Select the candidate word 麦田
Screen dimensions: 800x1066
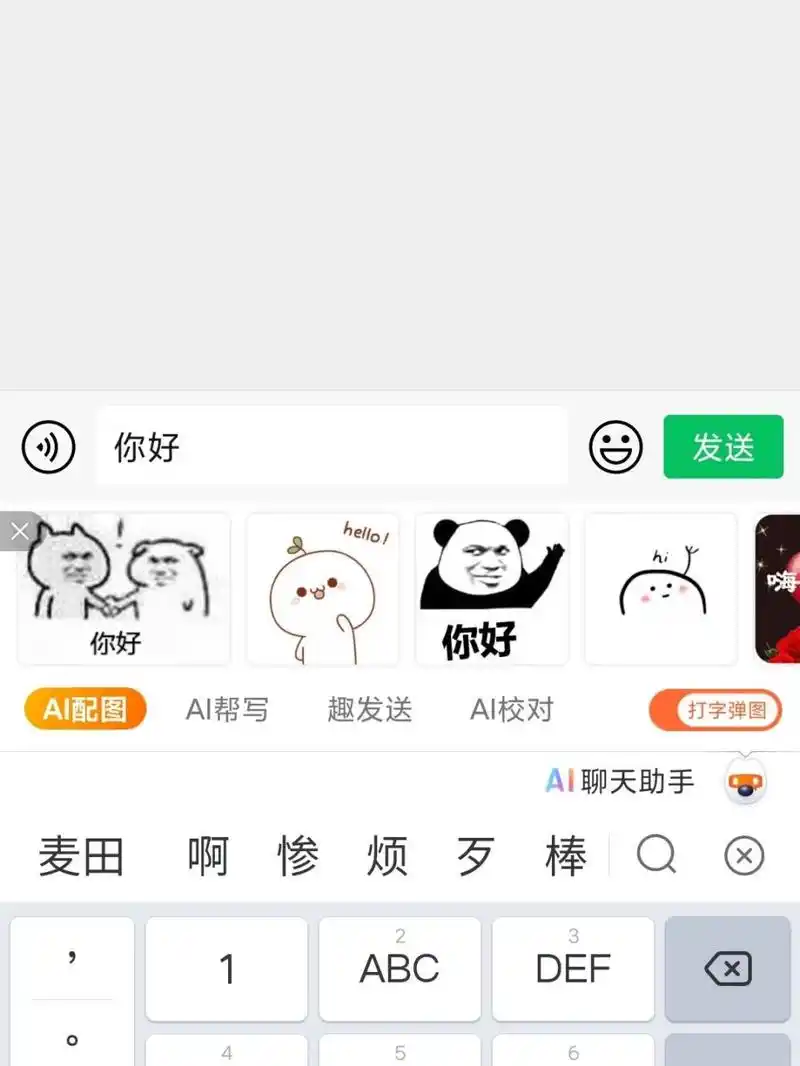click(80, 856)
